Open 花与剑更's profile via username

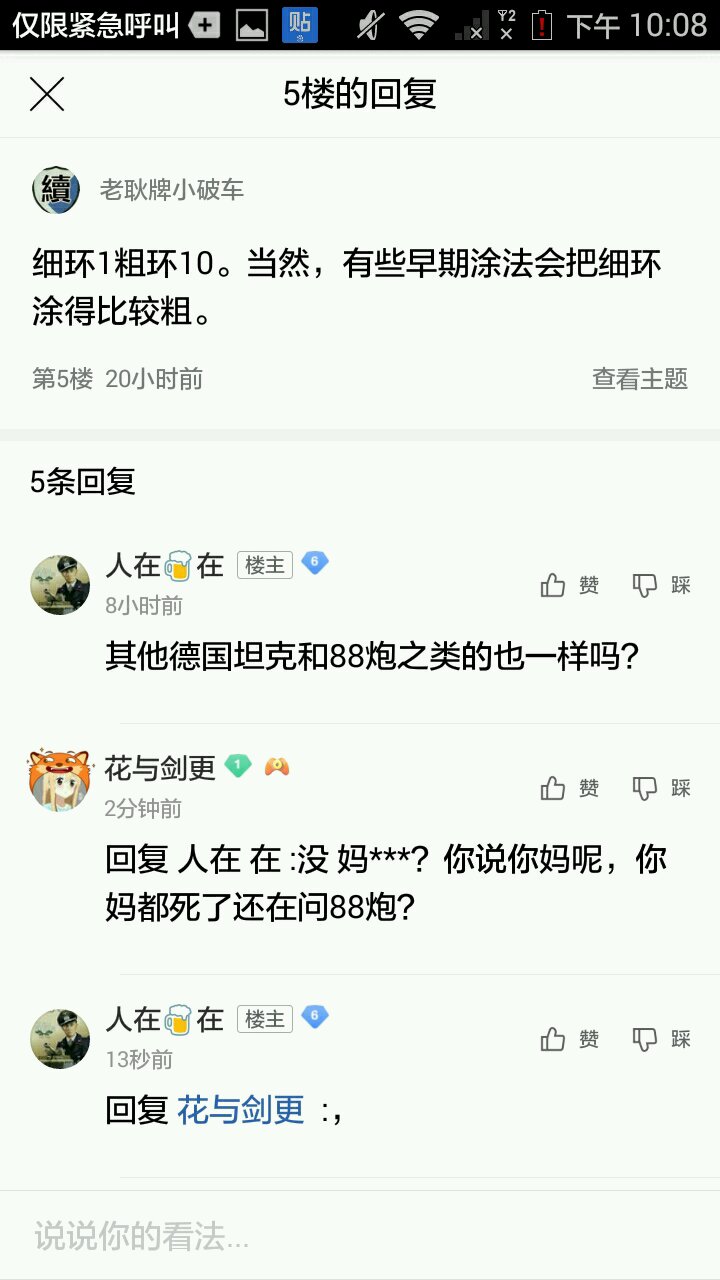tap(160, 768)
